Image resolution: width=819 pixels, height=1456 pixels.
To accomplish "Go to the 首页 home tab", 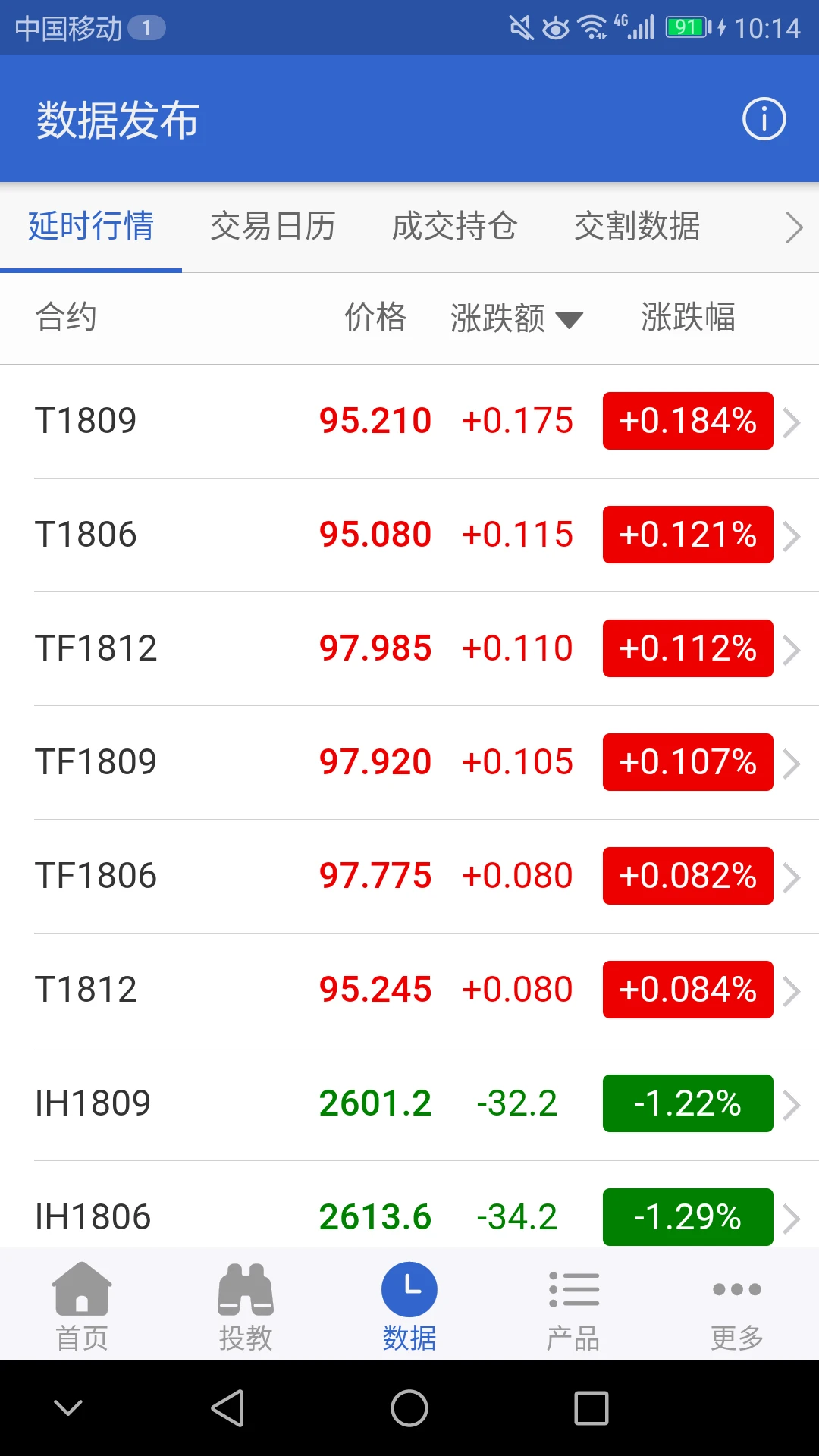I will (82, 1306).
